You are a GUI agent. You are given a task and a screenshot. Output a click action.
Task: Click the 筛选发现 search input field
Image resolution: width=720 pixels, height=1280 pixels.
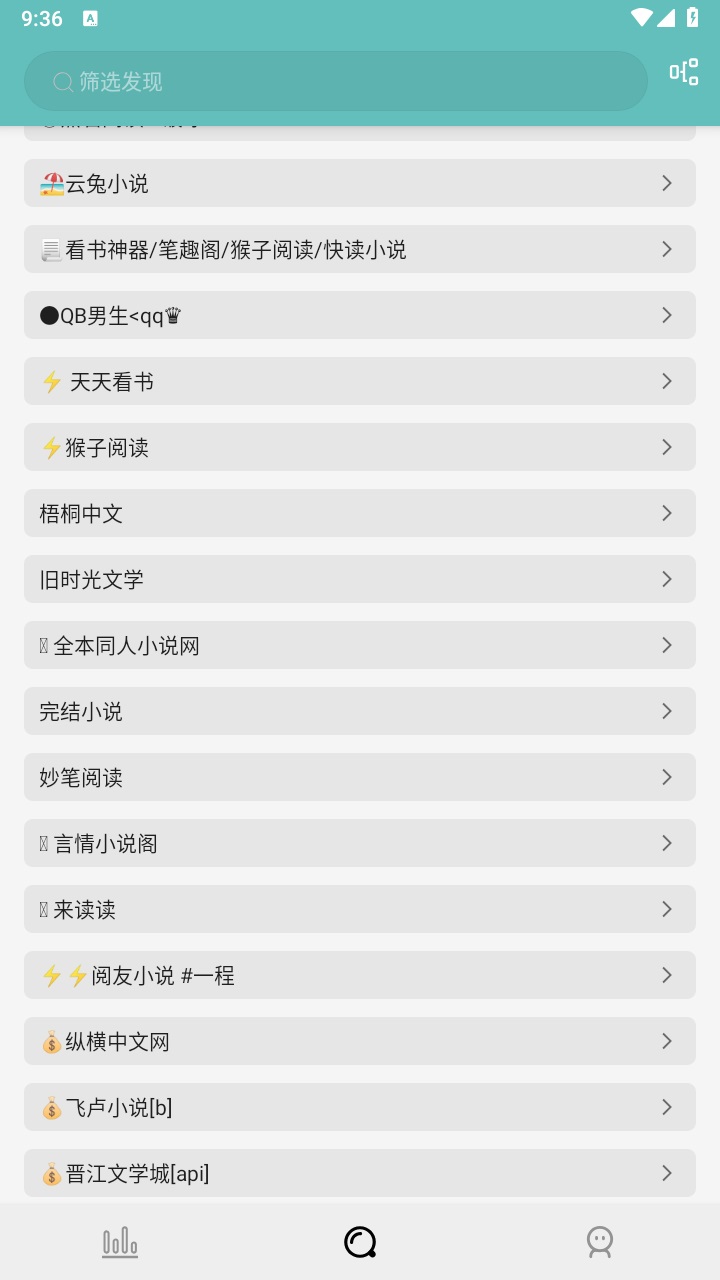pos(335,81)
